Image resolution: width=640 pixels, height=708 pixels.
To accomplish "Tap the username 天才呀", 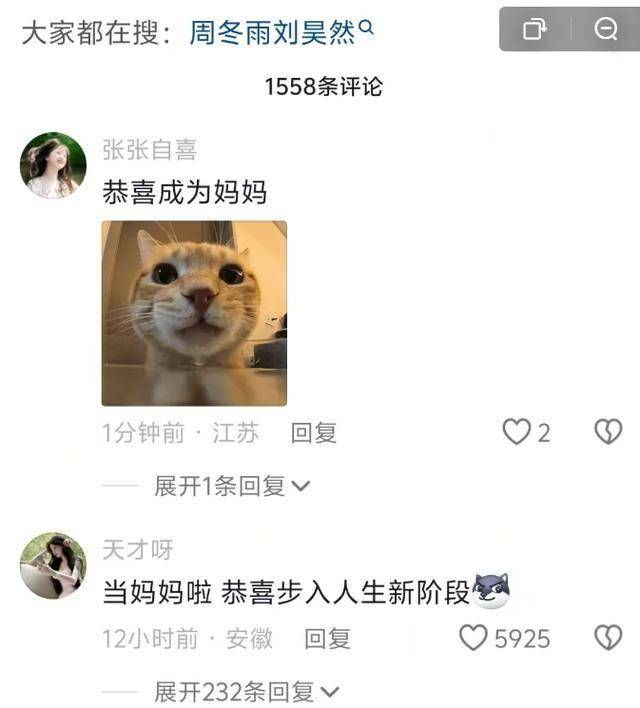I will [x=137, y=550].
